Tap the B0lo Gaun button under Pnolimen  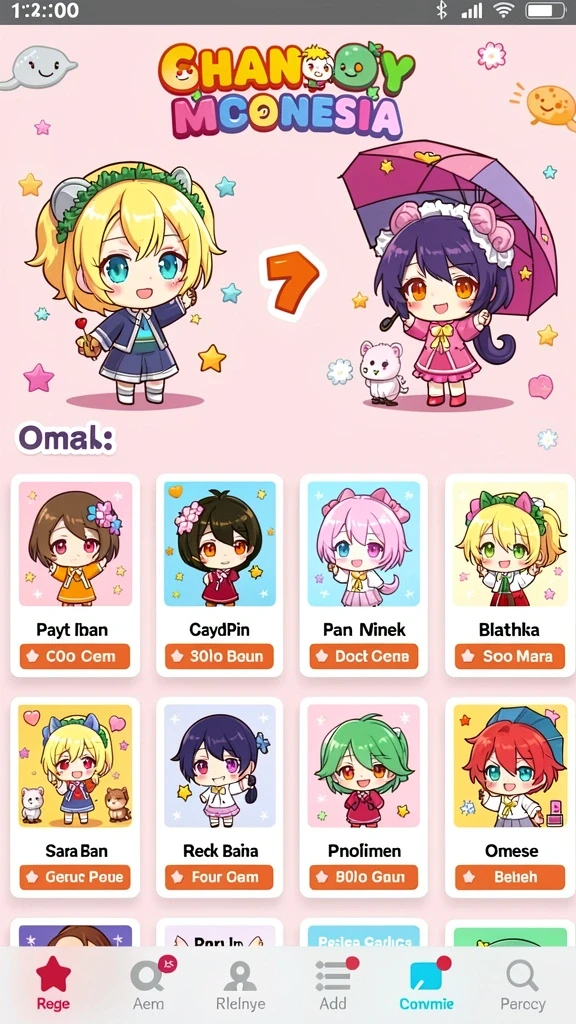(364, 877)
